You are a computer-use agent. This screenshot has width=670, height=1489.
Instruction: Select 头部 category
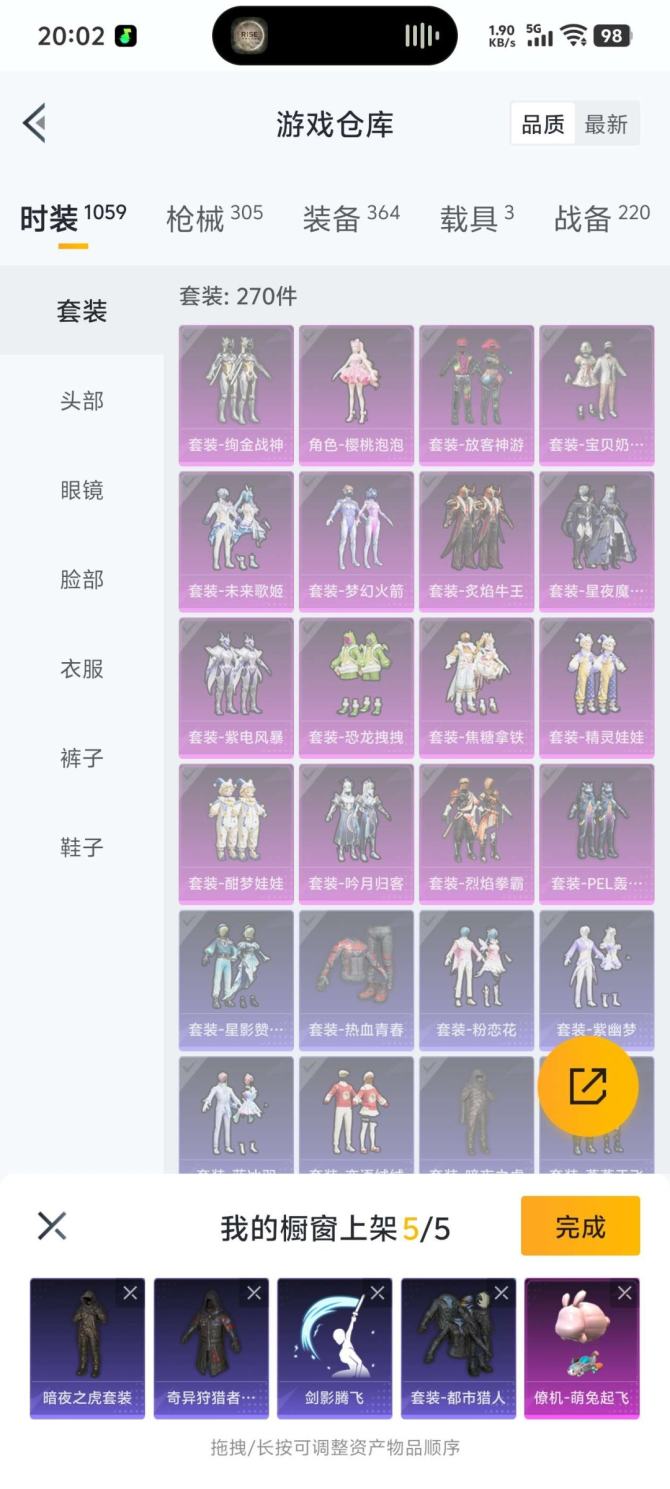[81, 401]
